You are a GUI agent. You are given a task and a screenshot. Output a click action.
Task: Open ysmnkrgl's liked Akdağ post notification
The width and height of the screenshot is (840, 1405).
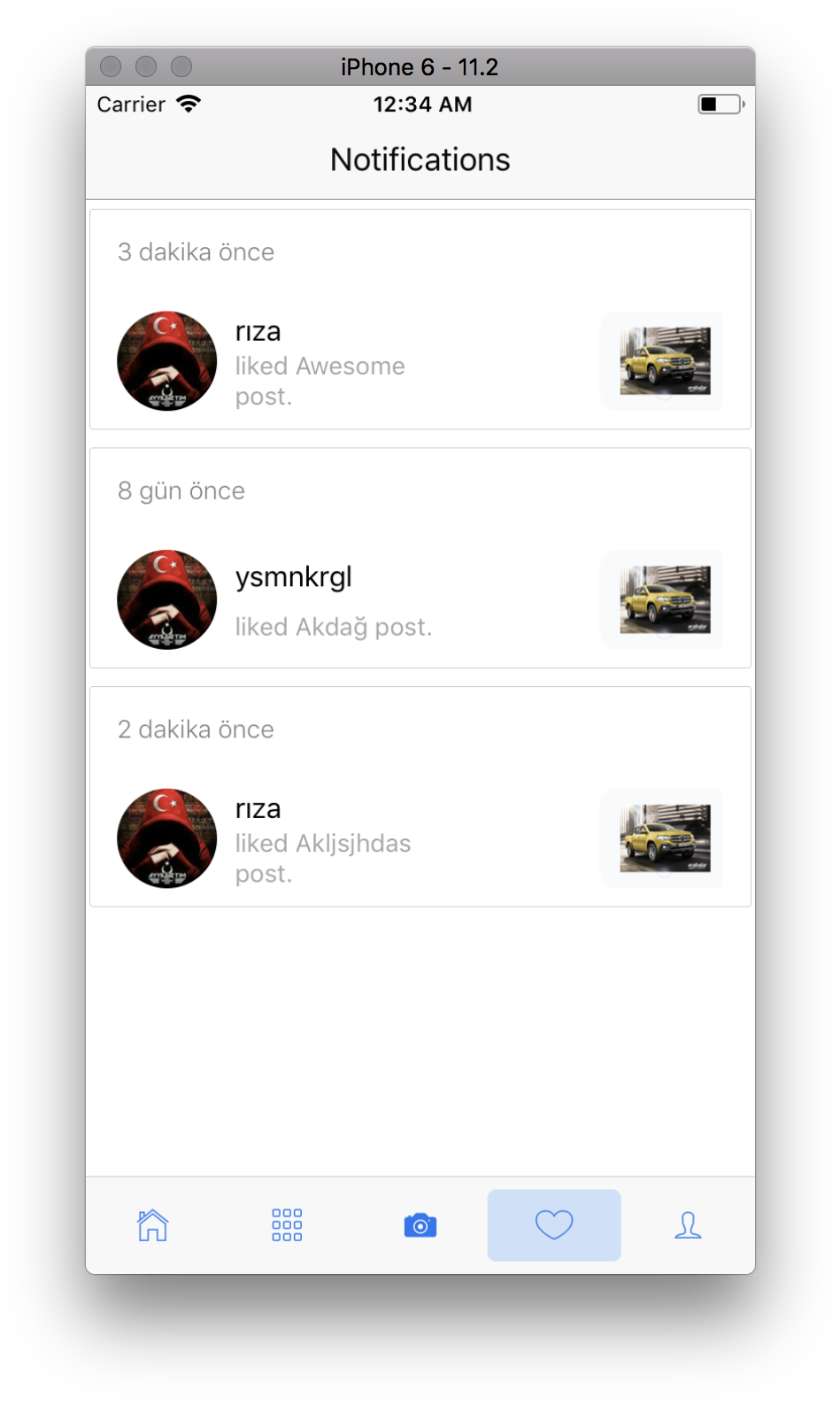(420, 558)
